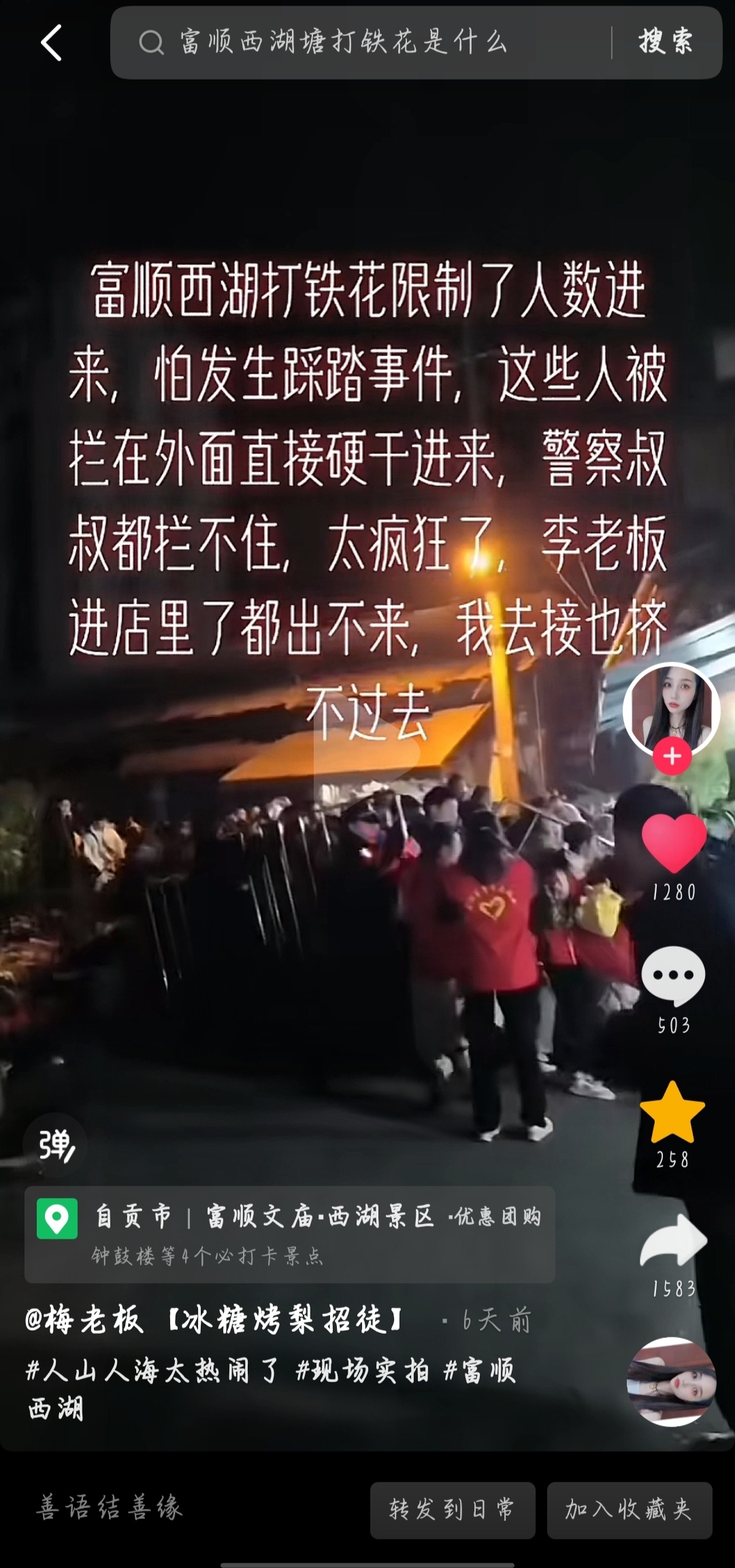Tap 转发到日常 button

click(452, 1509)
